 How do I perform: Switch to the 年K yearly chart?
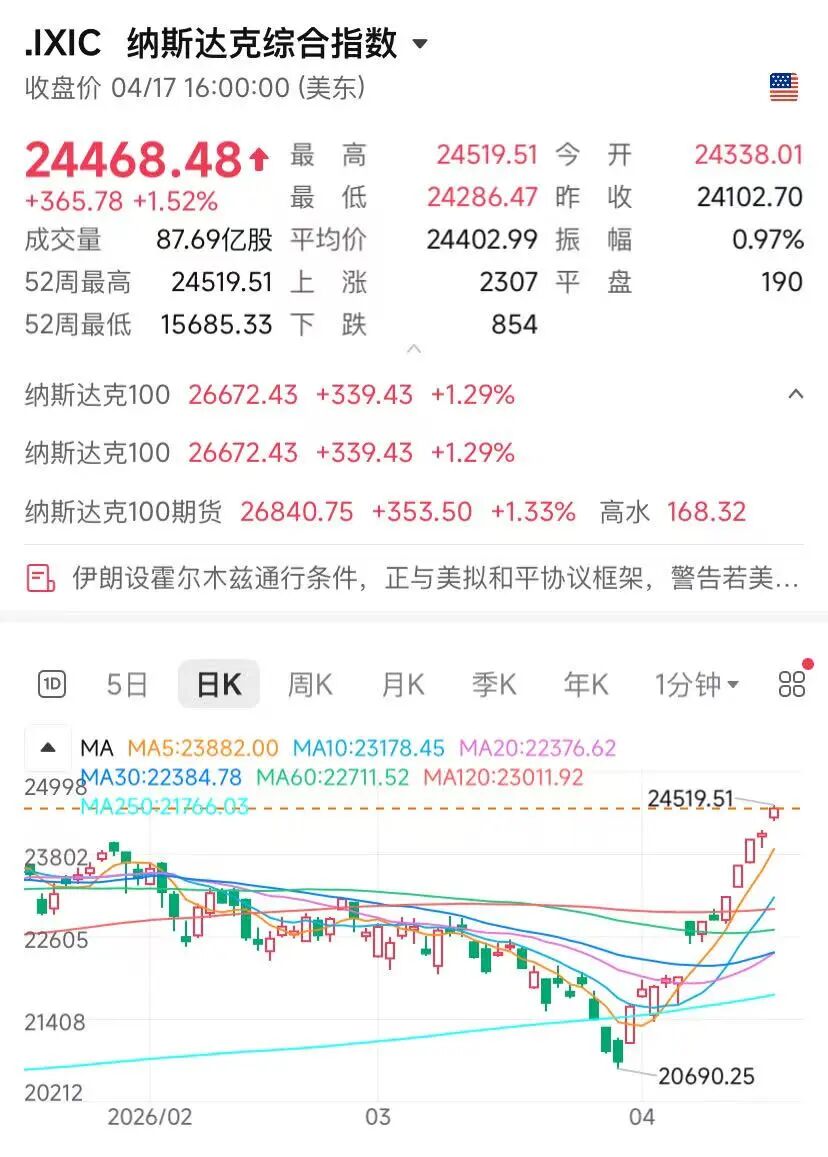(586, 685)
